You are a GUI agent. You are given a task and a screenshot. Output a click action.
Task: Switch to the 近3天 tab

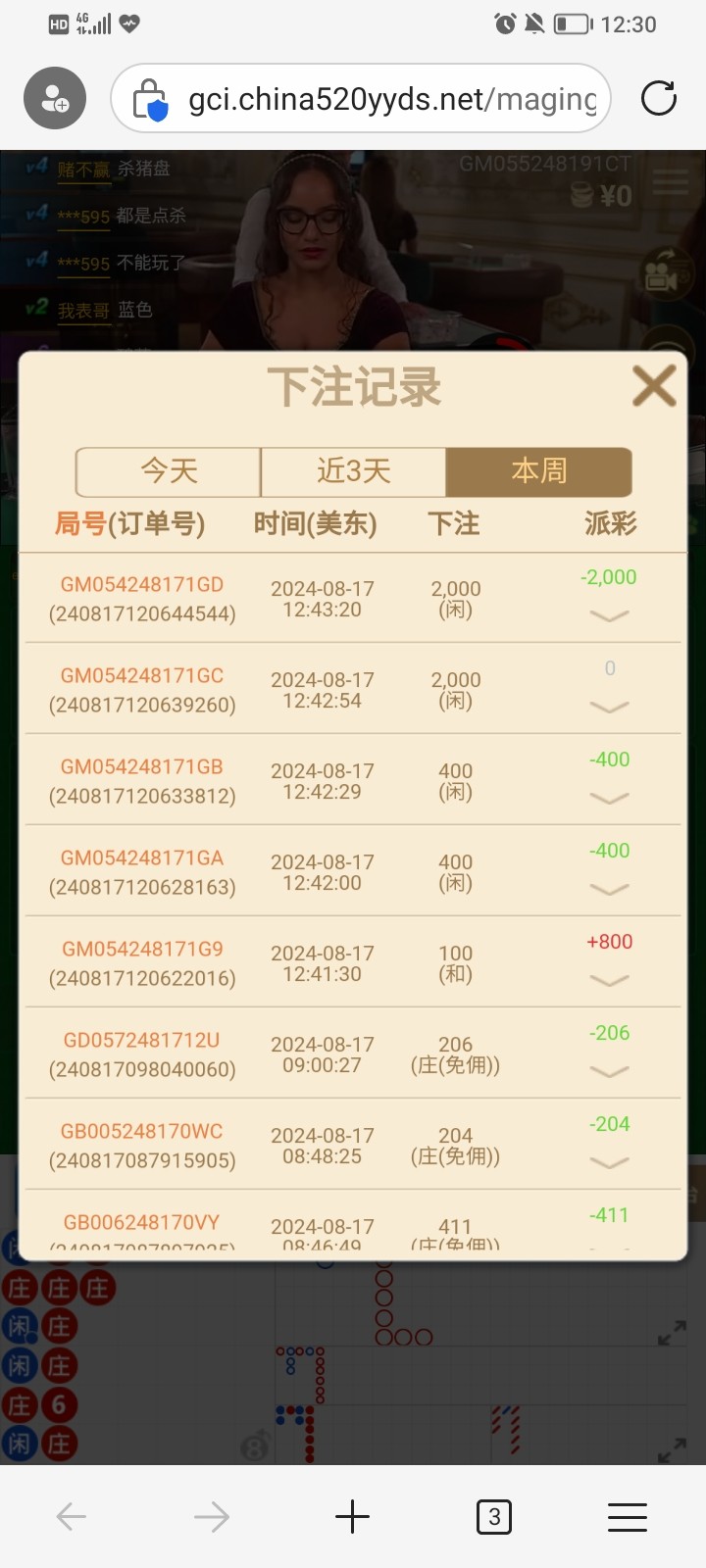point(353,471)
